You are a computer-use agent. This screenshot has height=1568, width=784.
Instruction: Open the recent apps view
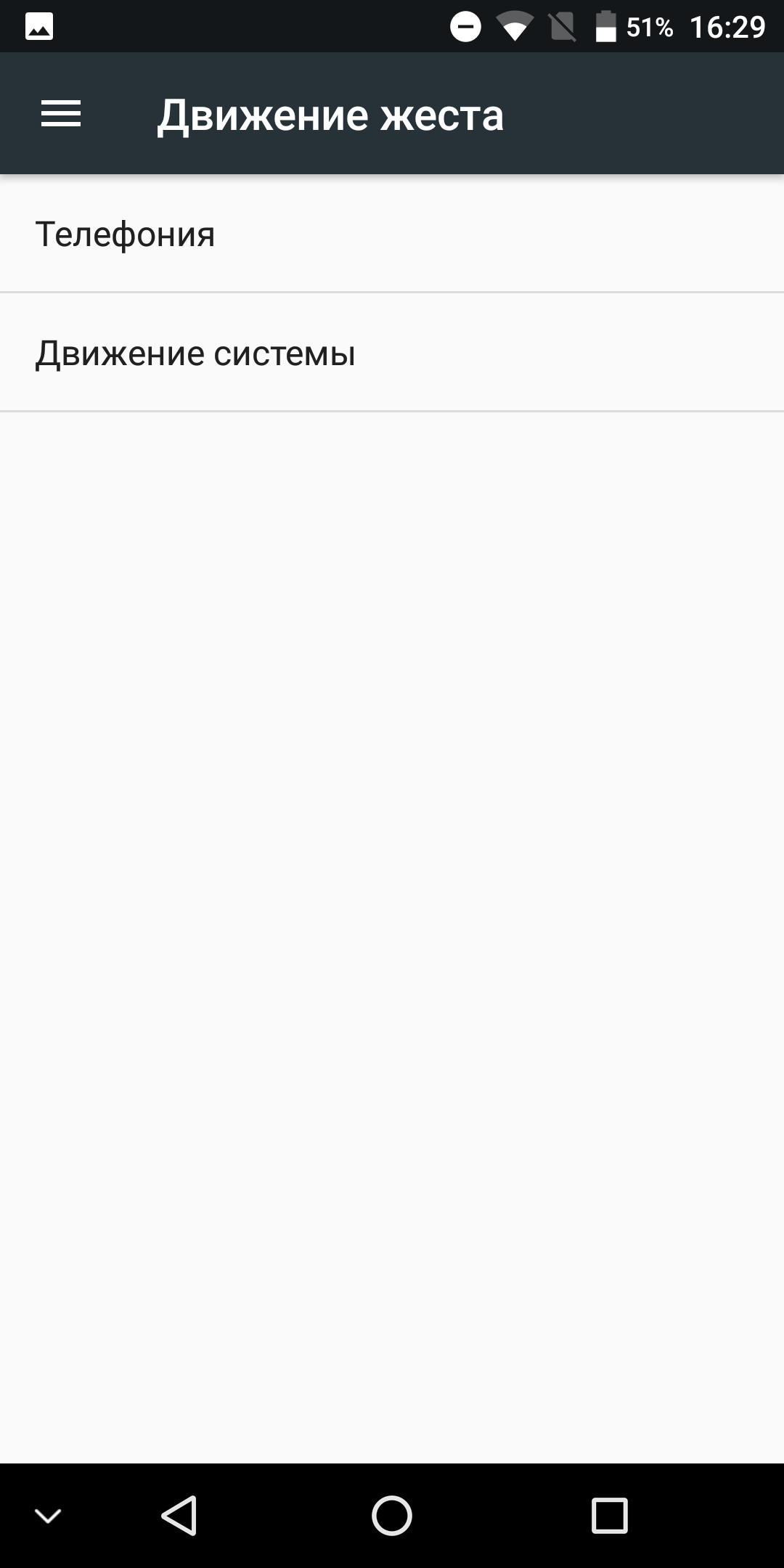click(x=609, y=1516)
